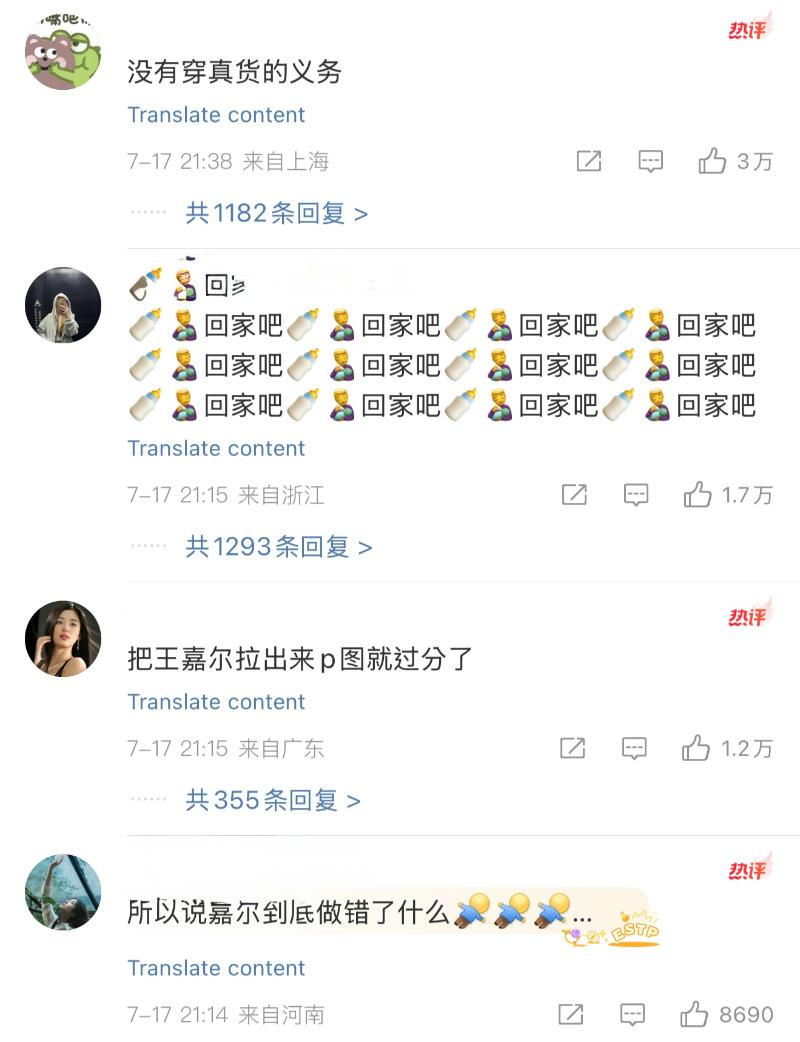This screenshot has width=800, height=1042.
Task: Translate the 所以说嘉尔到底做错了什么 comment
Action: [216, 968]
